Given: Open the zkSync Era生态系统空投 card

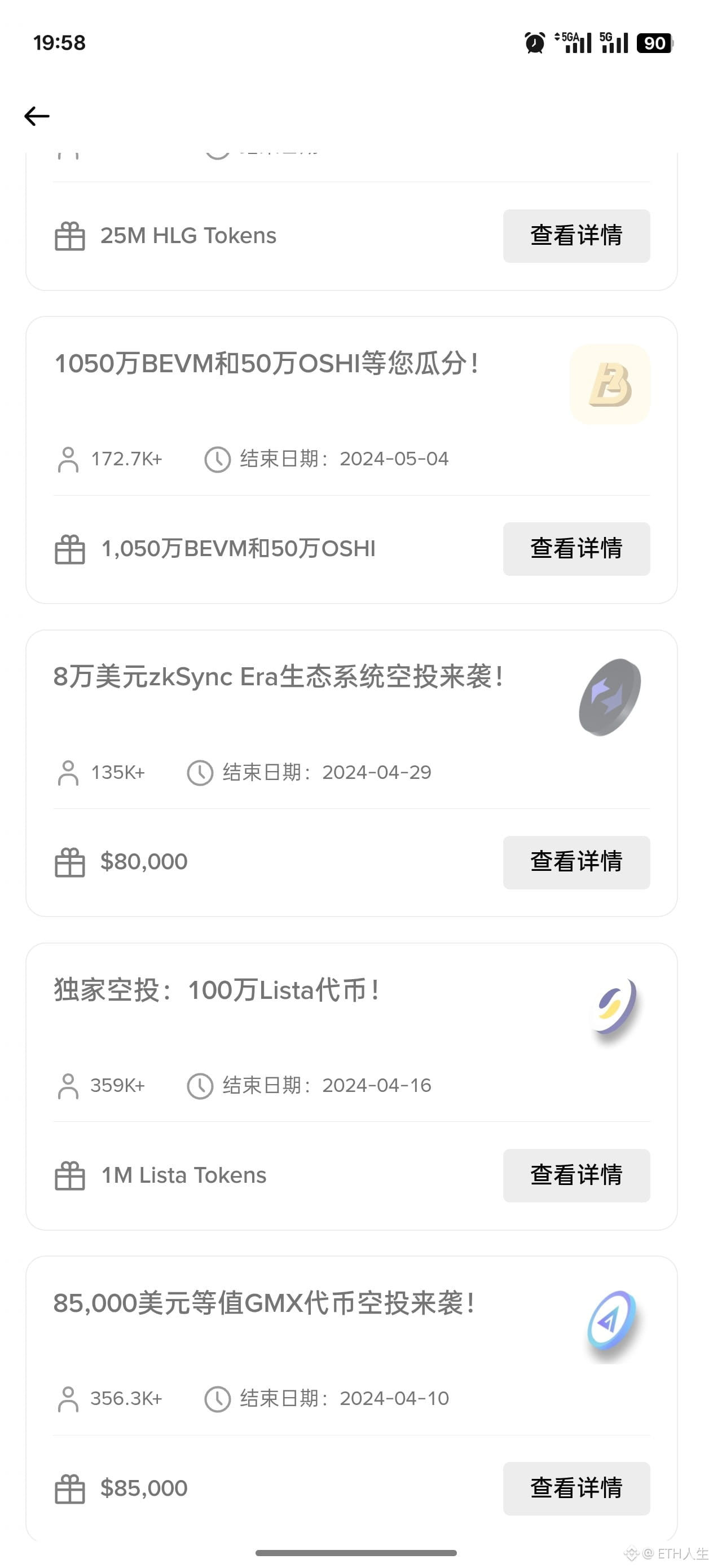Looking at the screenshot, I should (351, 773).
